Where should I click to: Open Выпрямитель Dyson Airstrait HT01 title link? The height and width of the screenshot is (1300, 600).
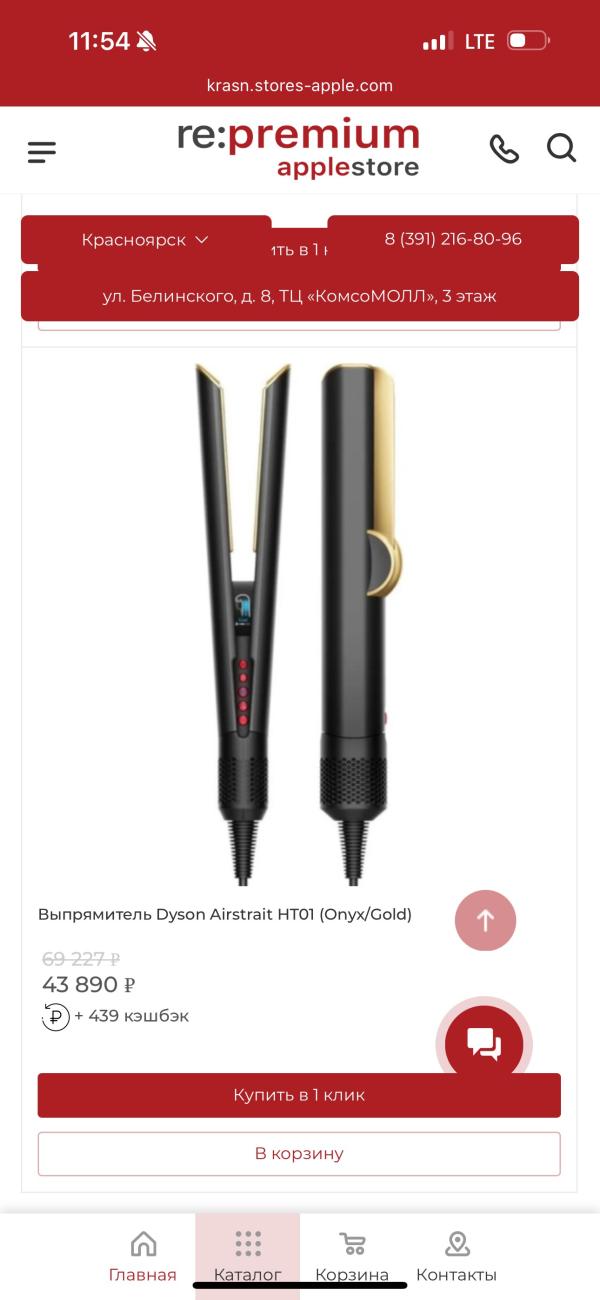point(225,914)
